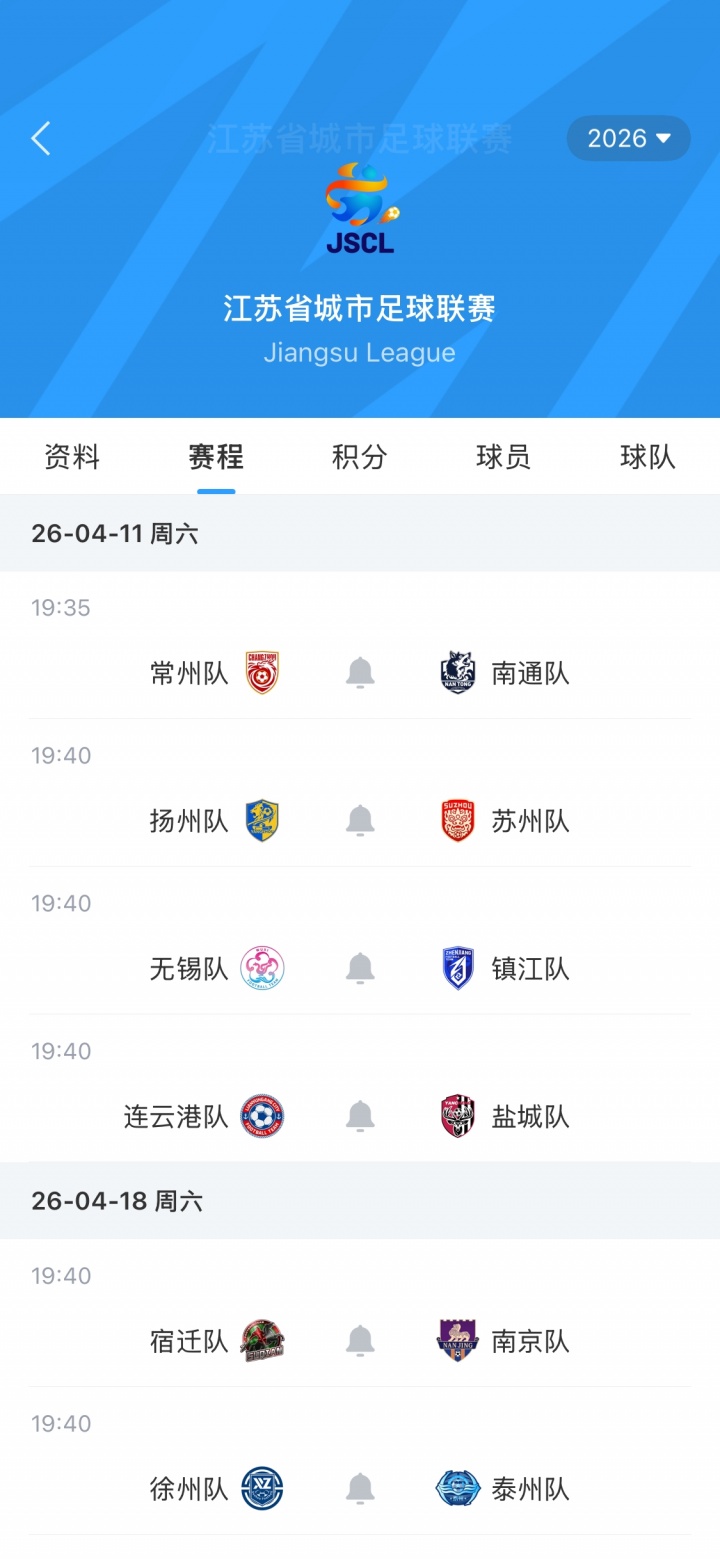Toggle the reminder bell for 扬州队 vs 苏州队
720x1559 pixels.
coord(359,820)
